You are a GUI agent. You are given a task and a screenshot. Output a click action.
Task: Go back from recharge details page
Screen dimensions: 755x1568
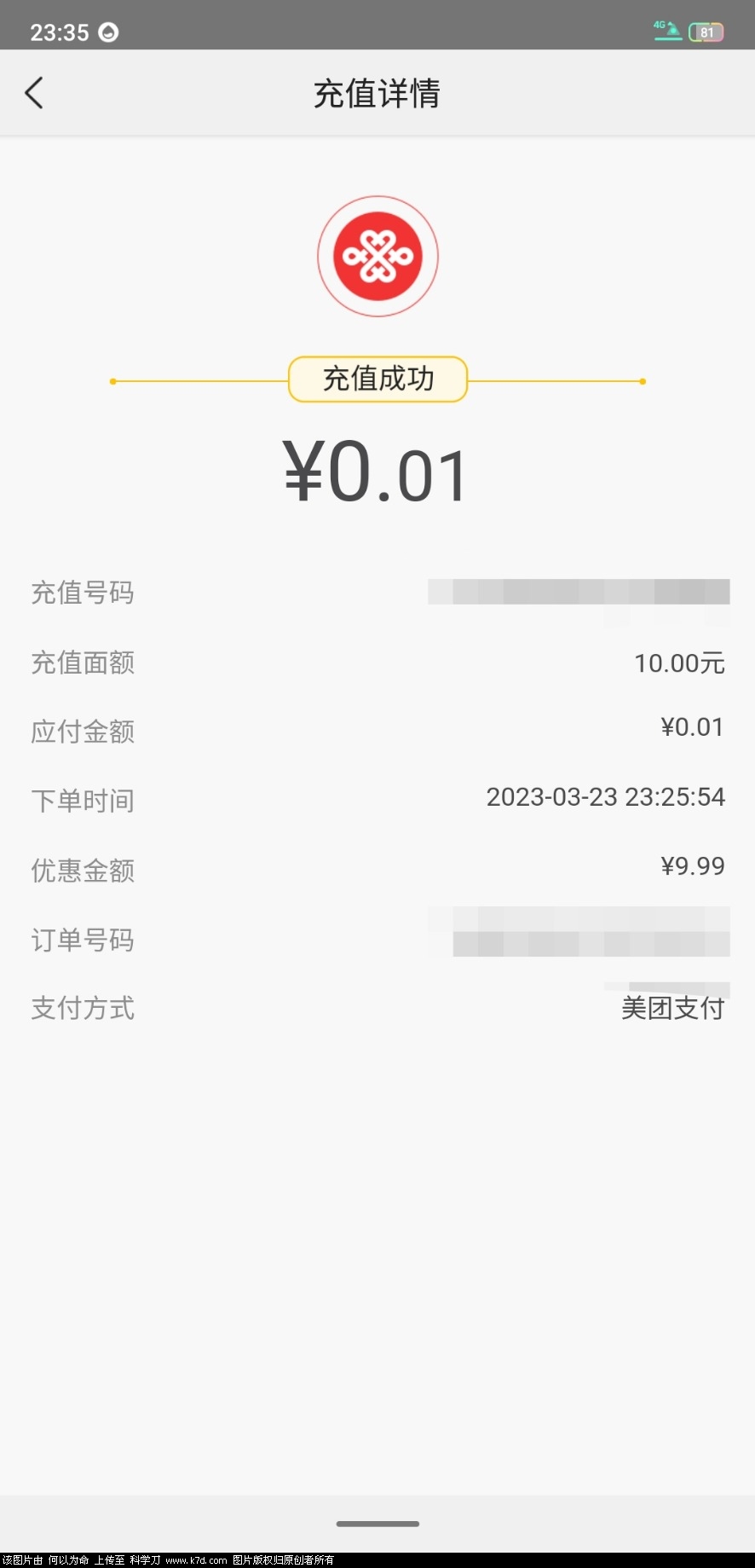(34, 93)
